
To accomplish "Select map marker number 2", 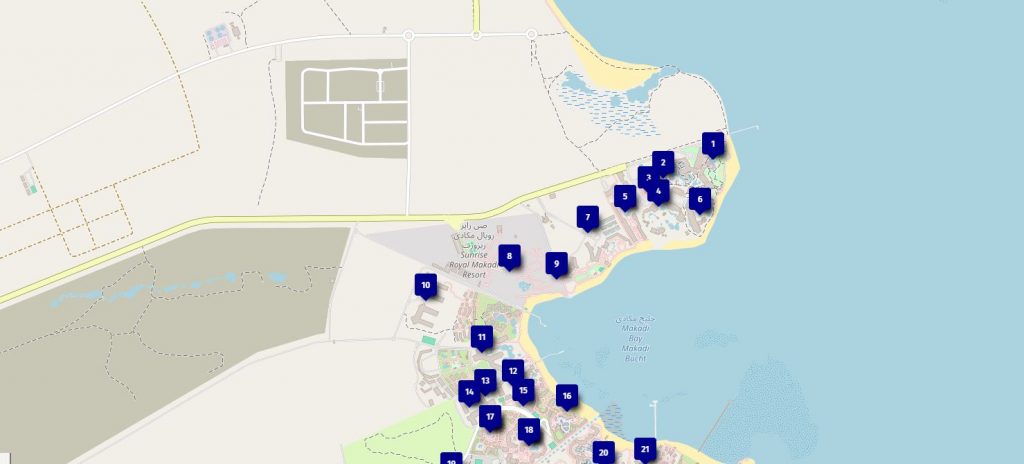I will coord(663,160).
